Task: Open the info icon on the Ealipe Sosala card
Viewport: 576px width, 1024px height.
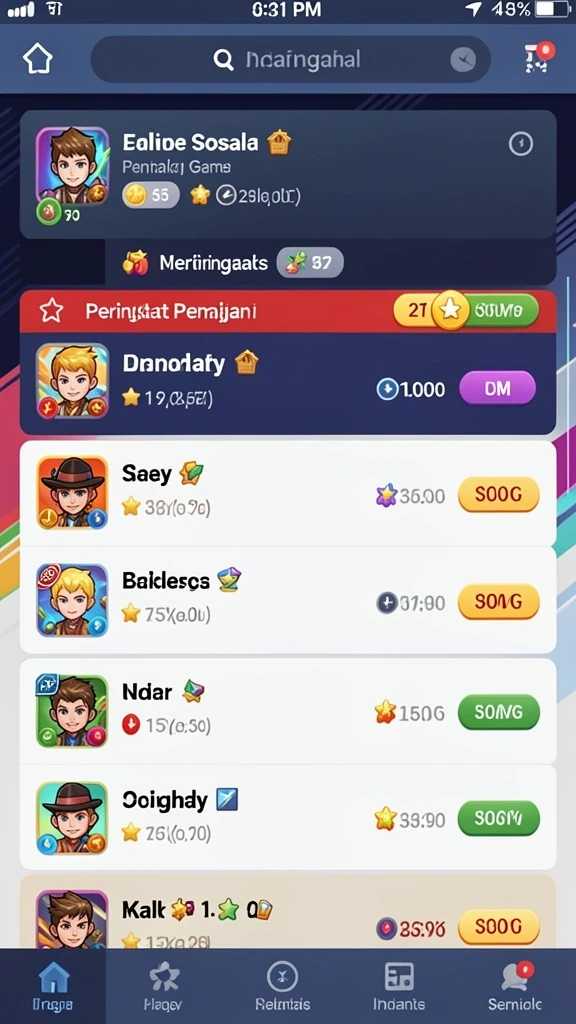Action: click(x=520, y=144)
